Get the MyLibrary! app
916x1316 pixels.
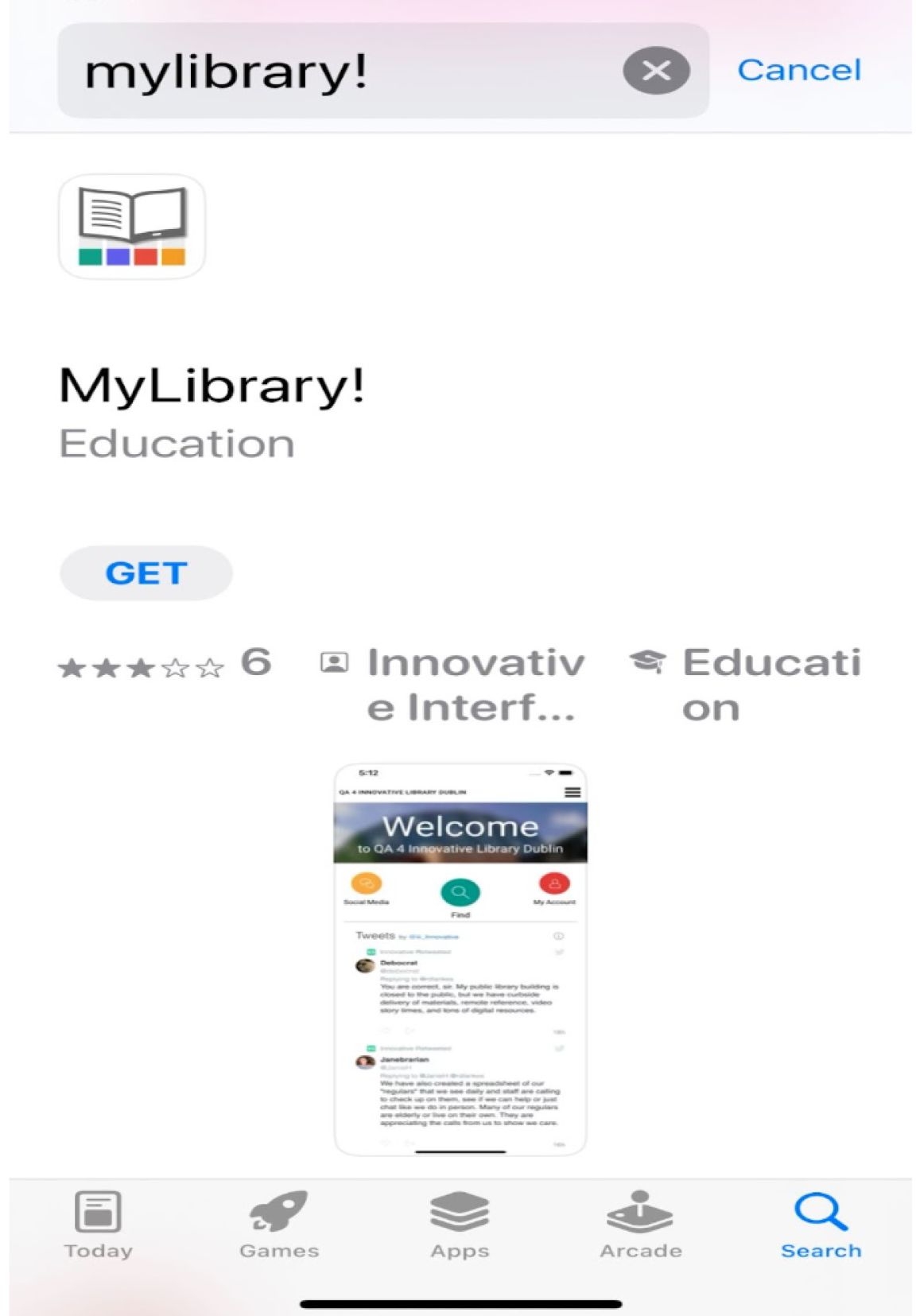point(146,573)
